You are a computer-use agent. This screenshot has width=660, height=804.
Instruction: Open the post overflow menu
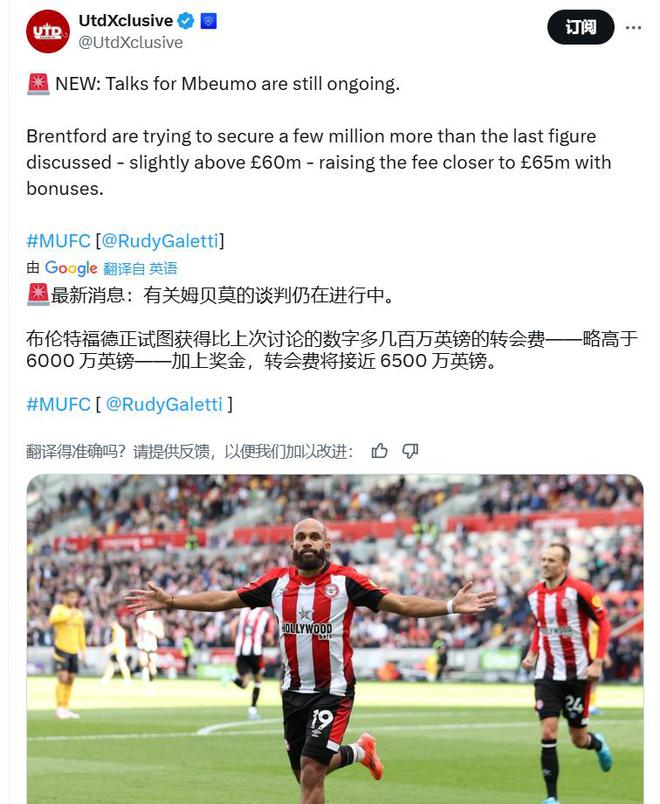tap(634, 27)
